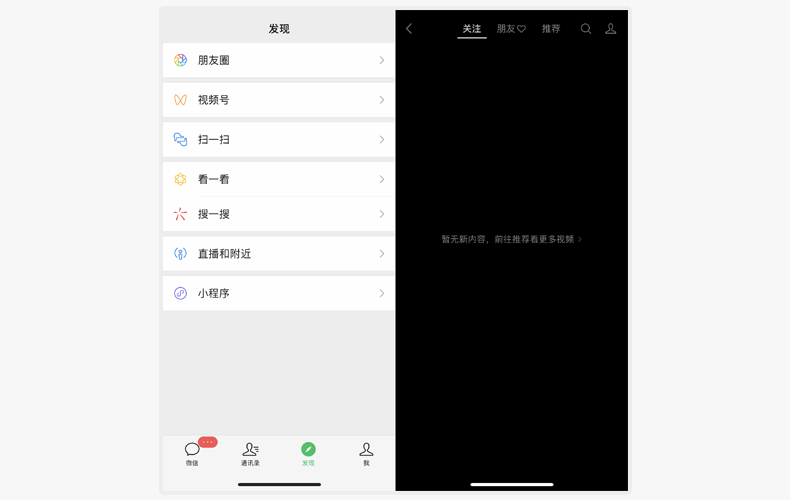This screenshot has width=790, height=500.
Task: Select the 发现 discover tab
Action: (x=308, y=454)
